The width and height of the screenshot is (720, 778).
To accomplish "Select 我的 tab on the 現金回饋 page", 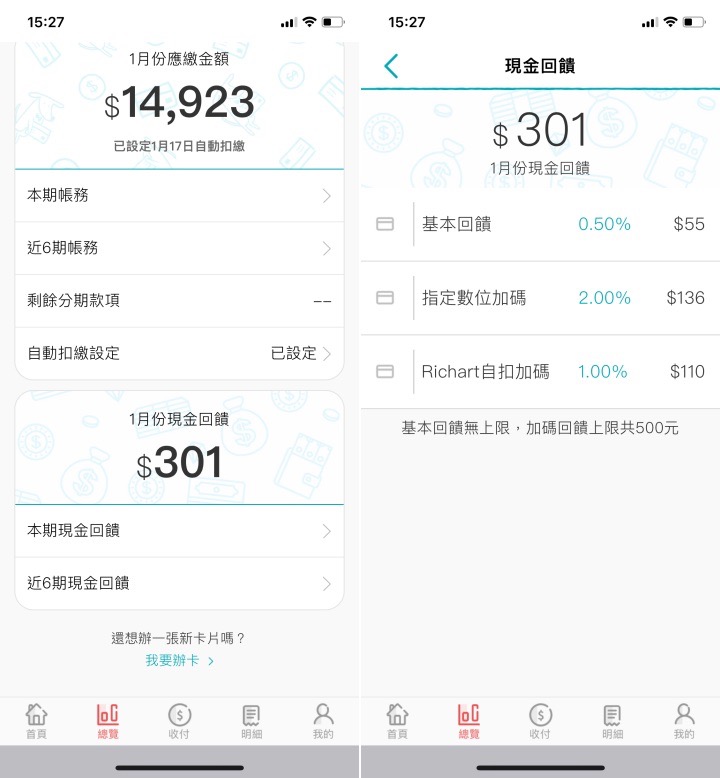I will click(684, 720).
